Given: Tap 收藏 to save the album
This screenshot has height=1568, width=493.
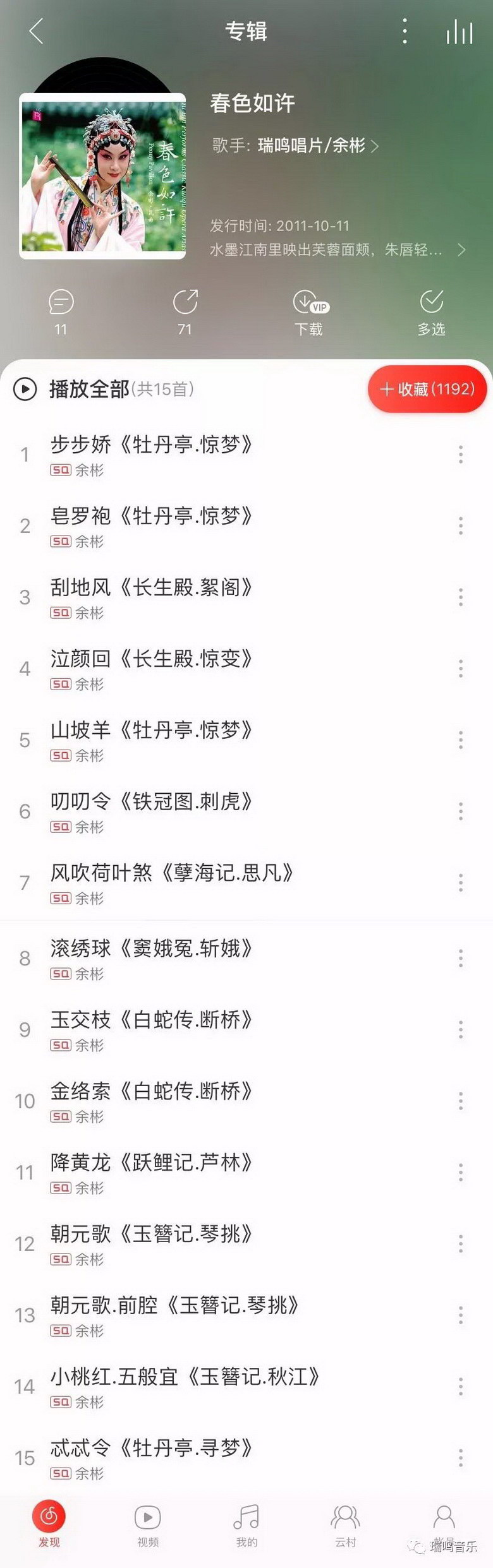Looking at the screenshot, I should pos(427,389).
